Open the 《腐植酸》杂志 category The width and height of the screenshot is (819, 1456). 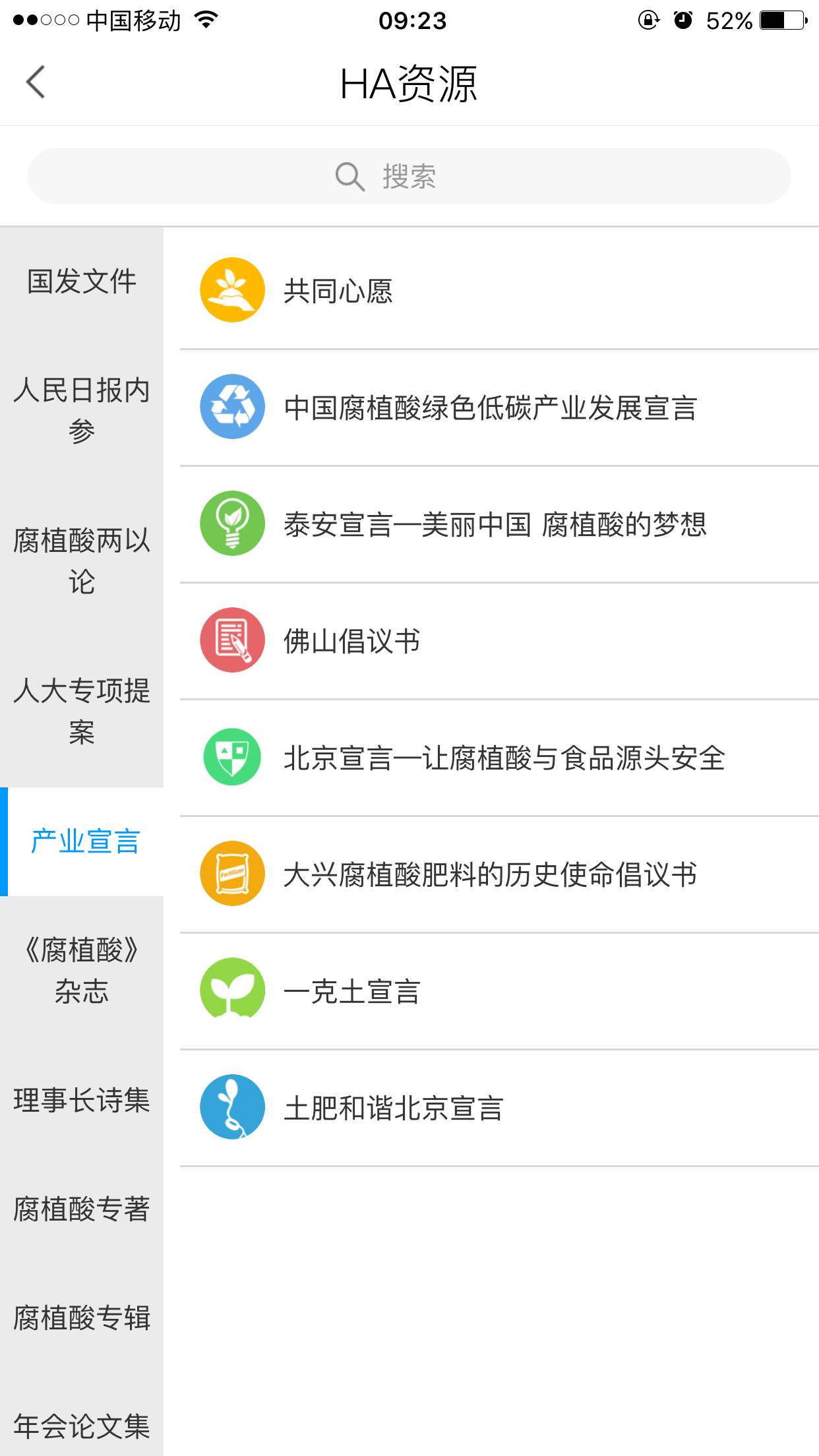[82, 971]
